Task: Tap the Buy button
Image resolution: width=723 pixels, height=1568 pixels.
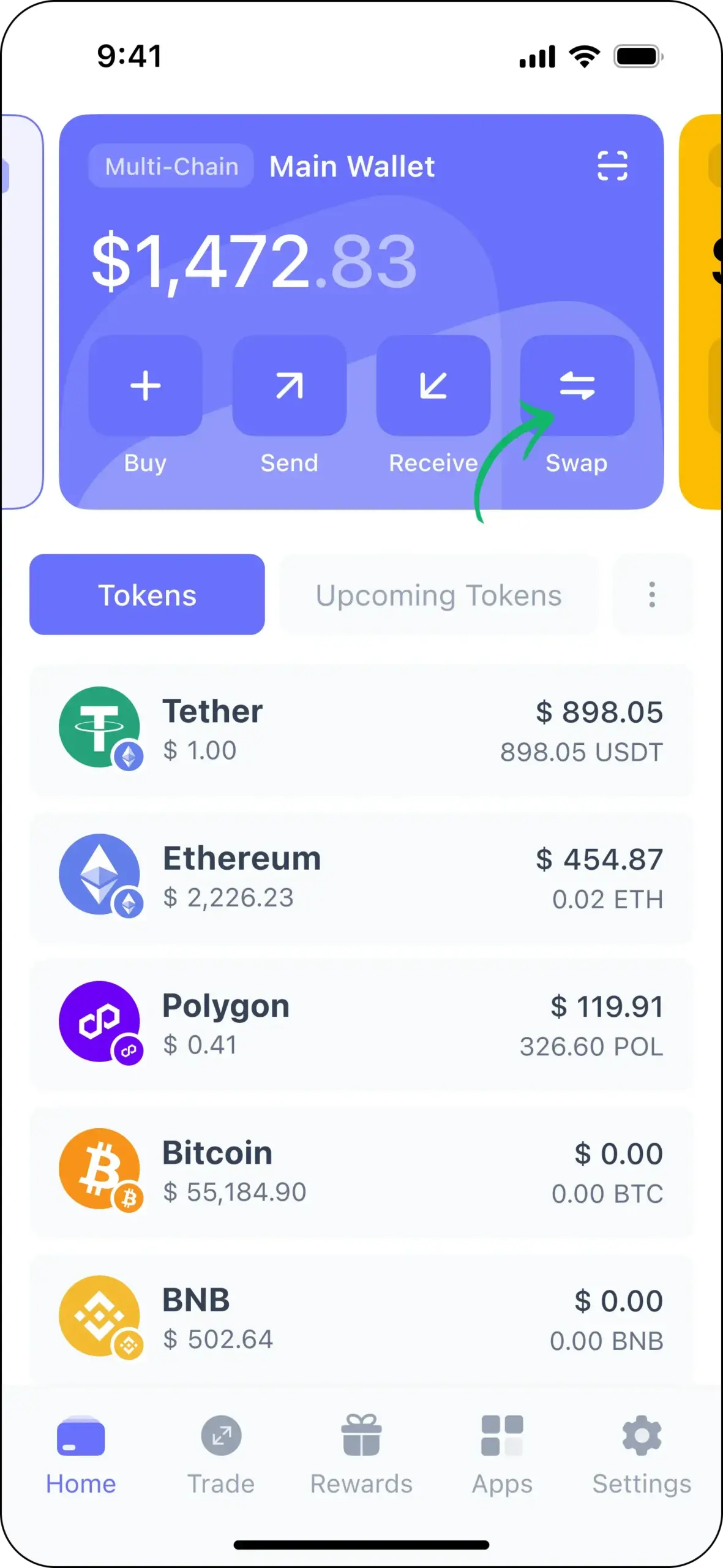Action: (x=146, y=386)
